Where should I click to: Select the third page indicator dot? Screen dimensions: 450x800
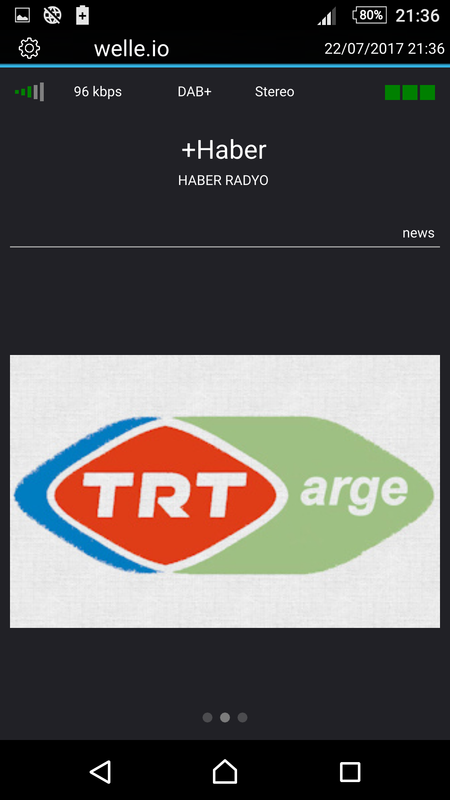click(242, 717)
